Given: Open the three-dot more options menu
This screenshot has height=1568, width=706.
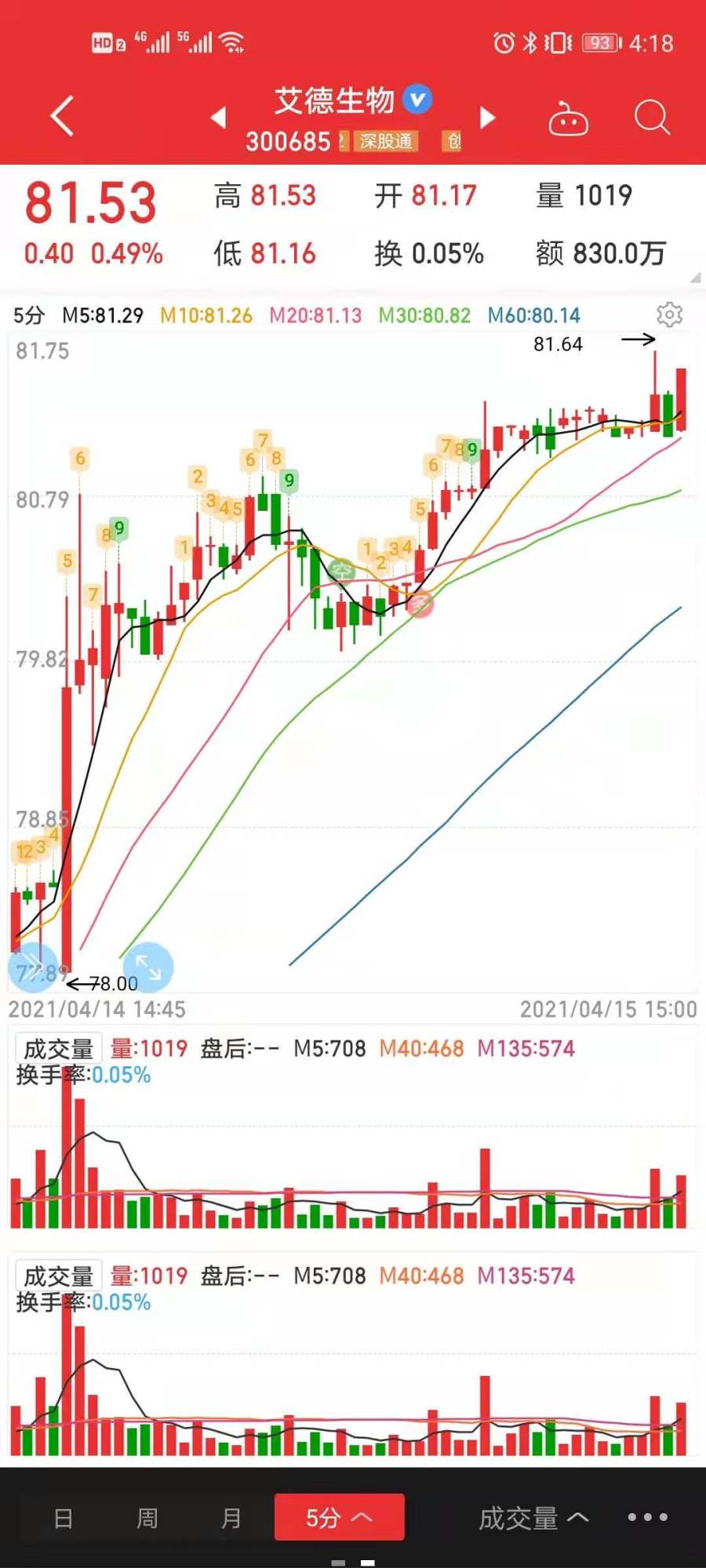Looking at the screenshot, I should click(x=648, y=1517).
